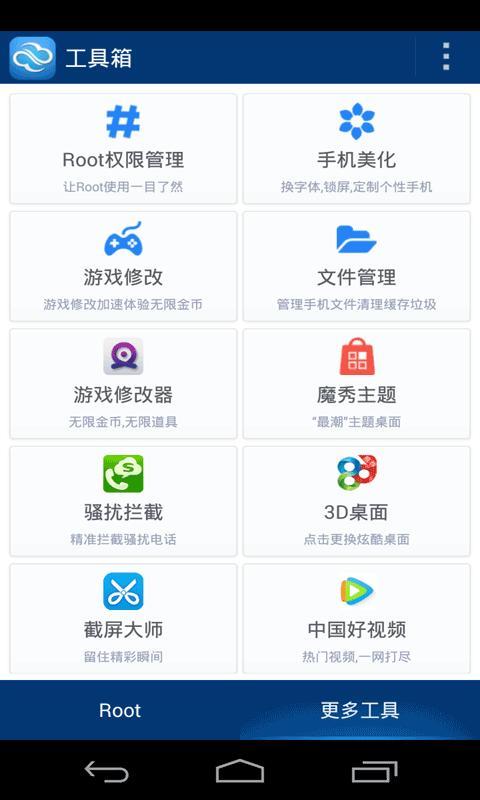
Task: Open 截屏大师 screenshot tool
Action: (123, 618)
